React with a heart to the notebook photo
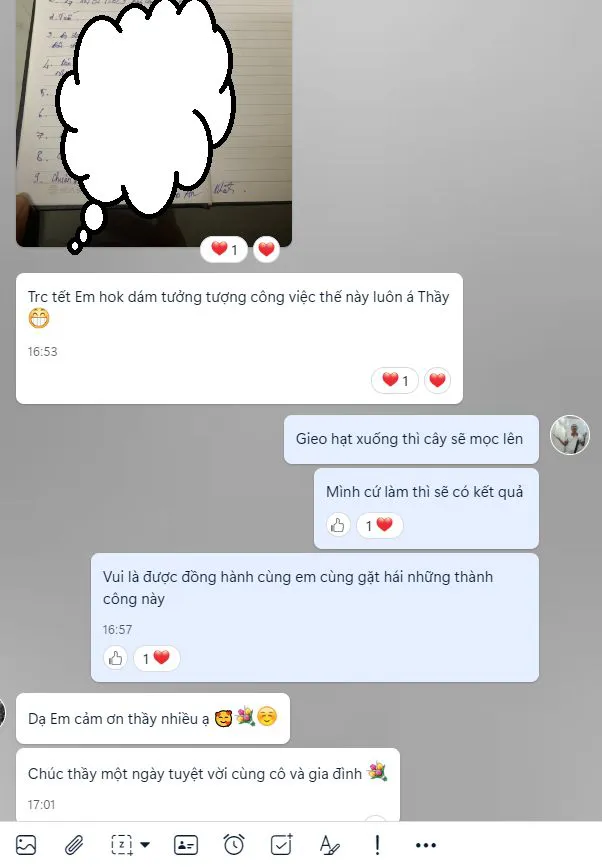This screenshot has width=602, height=867. [x=266, y=249]
